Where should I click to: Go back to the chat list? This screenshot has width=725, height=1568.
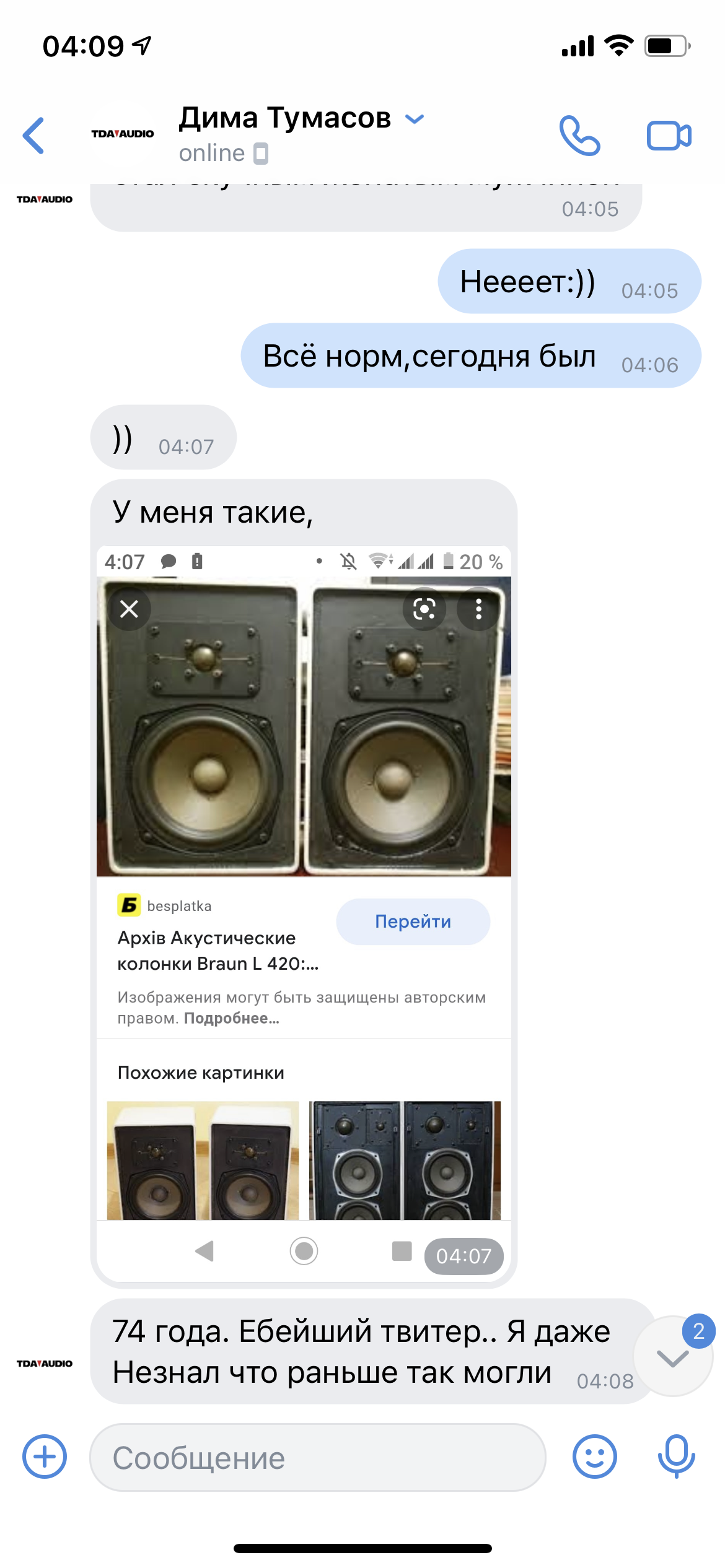34,135
